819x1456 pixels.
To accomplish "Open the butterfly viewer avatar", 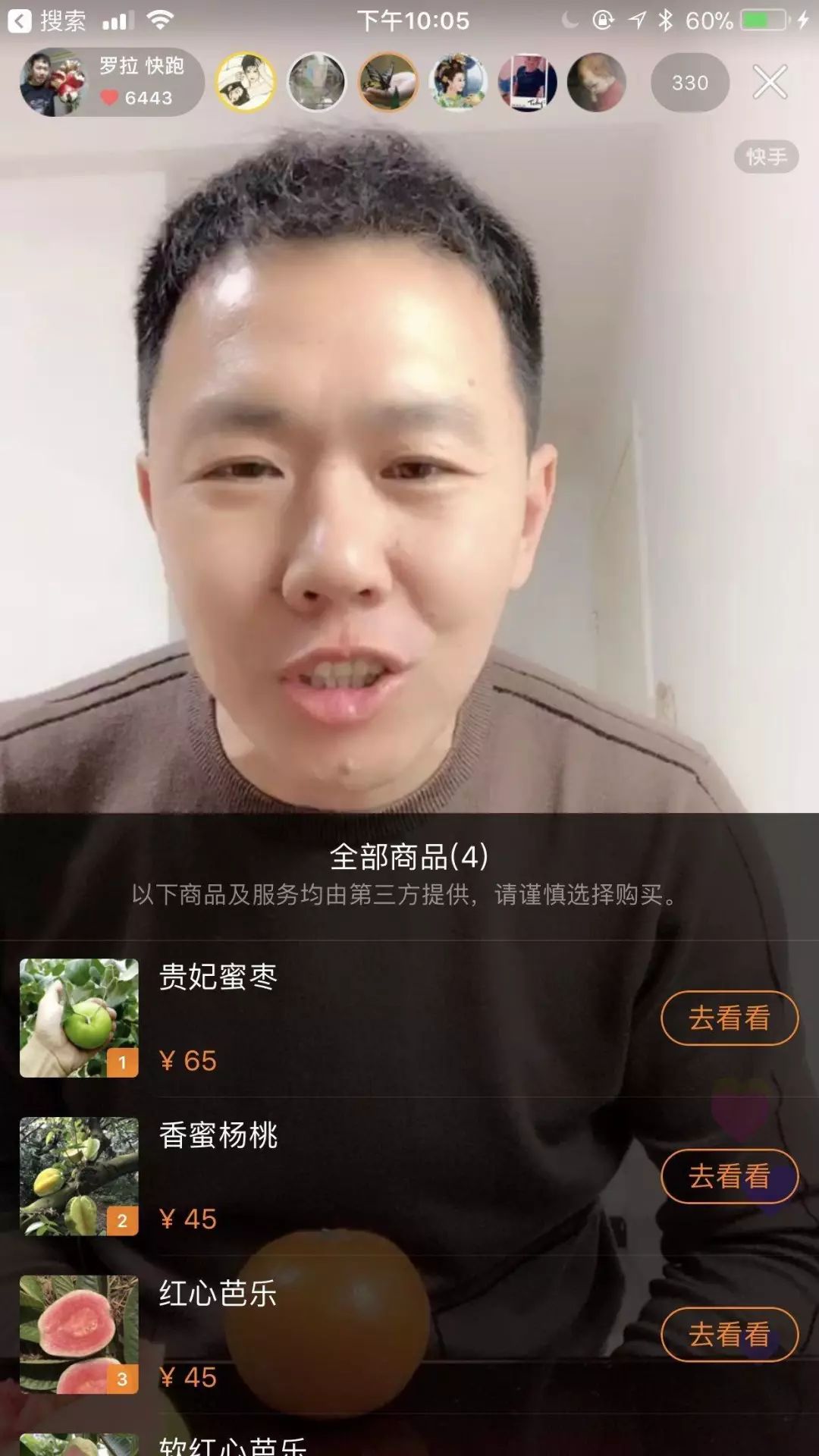I will (388, 82).
